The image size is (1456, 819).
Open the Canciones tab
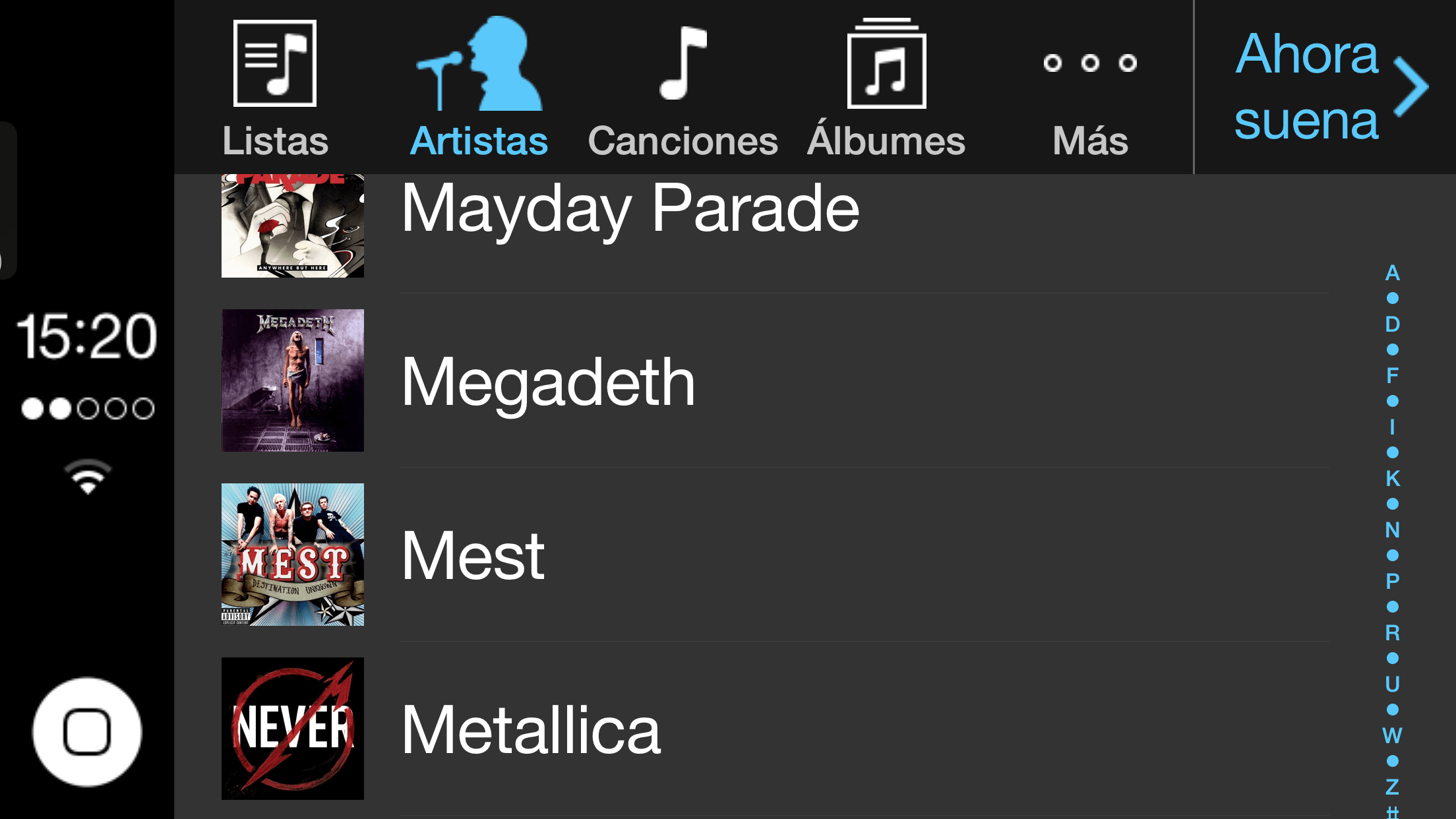point(682,89)
